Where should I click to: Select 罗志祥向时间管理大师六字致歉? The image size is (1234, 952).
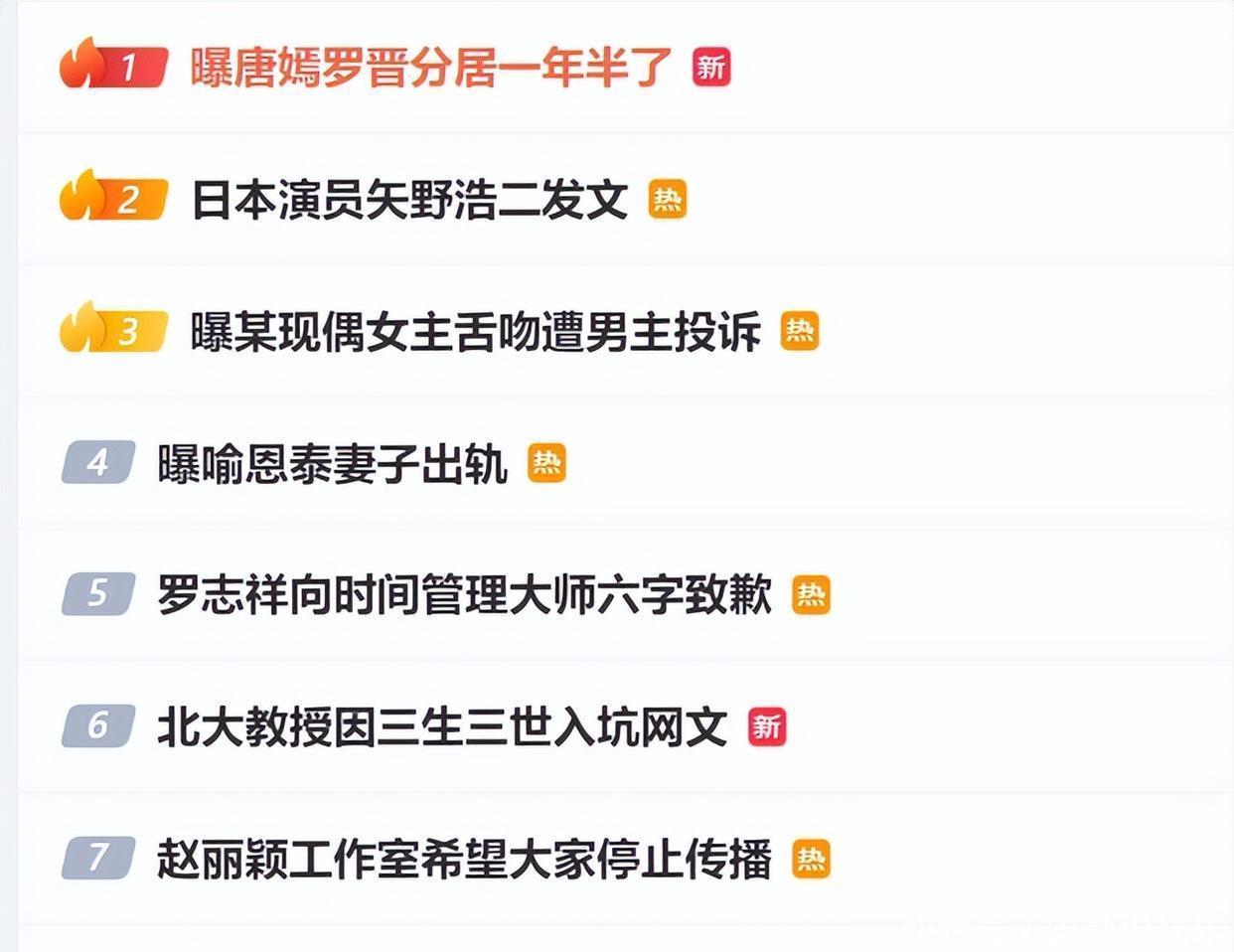pos(464,595)
